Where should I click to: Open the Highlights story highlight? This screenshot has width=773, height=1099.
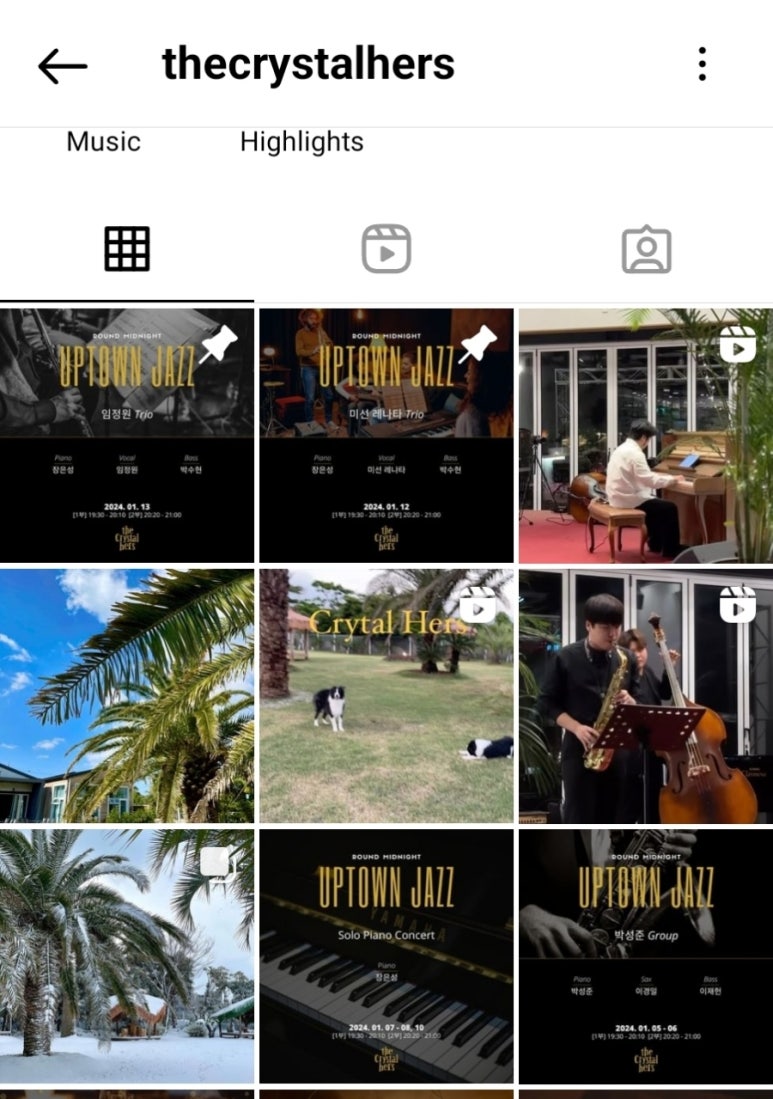(x=301, y=142)
